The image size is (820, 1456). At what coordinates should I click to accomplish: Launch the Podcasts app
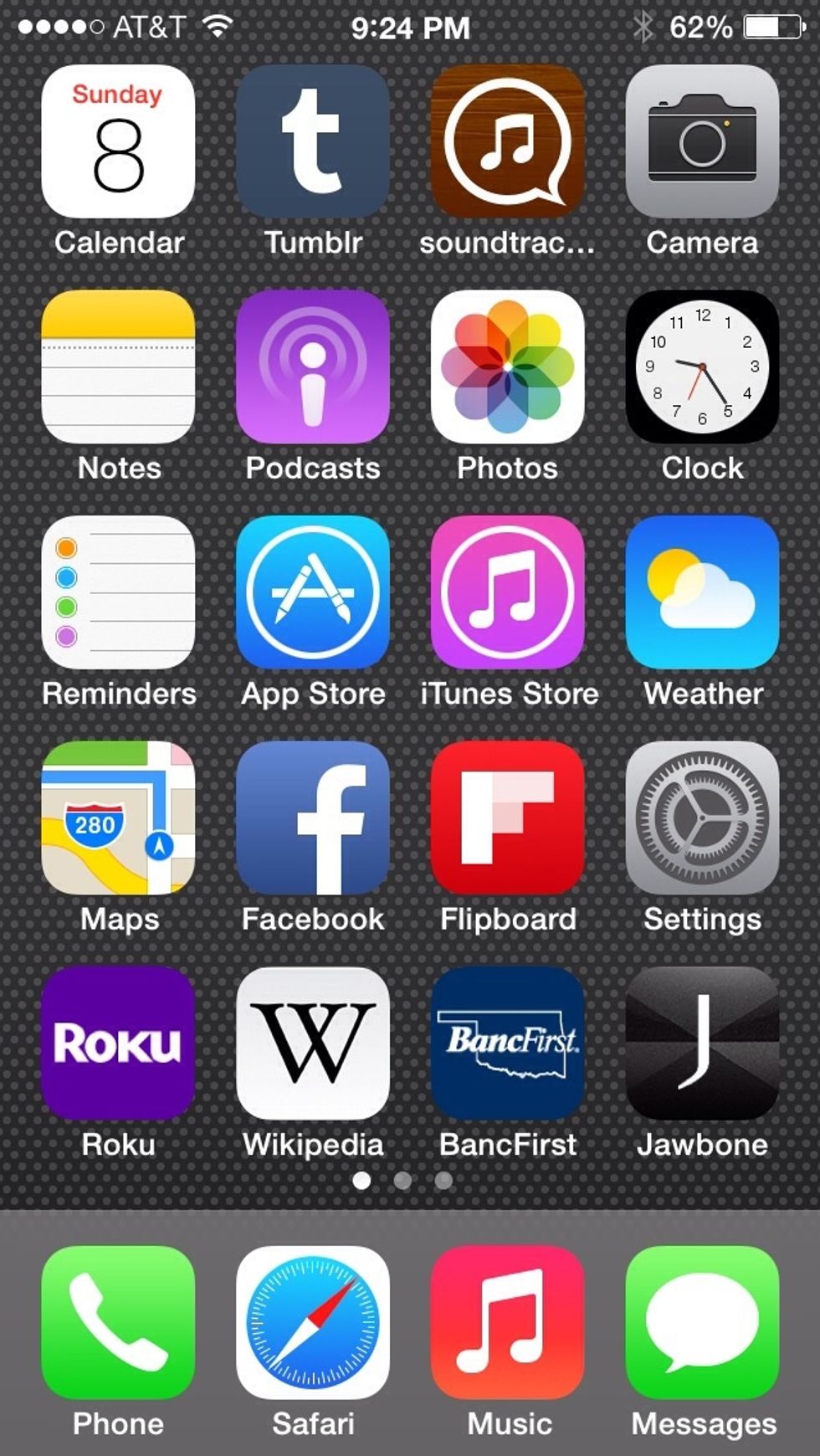point(313,367)
